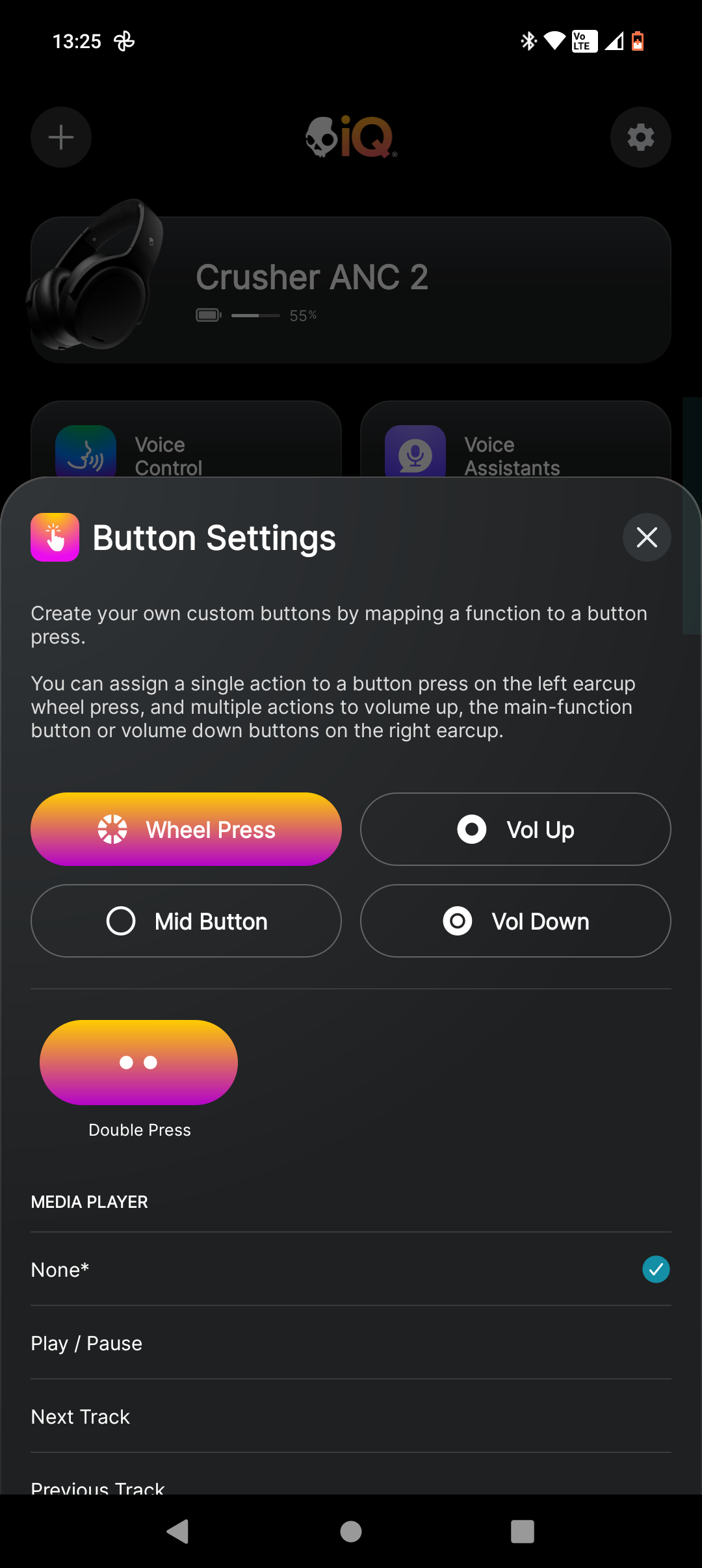Open the Voice Control feature icon
This screenshot has width=702, height=1568.
[85, 452]
